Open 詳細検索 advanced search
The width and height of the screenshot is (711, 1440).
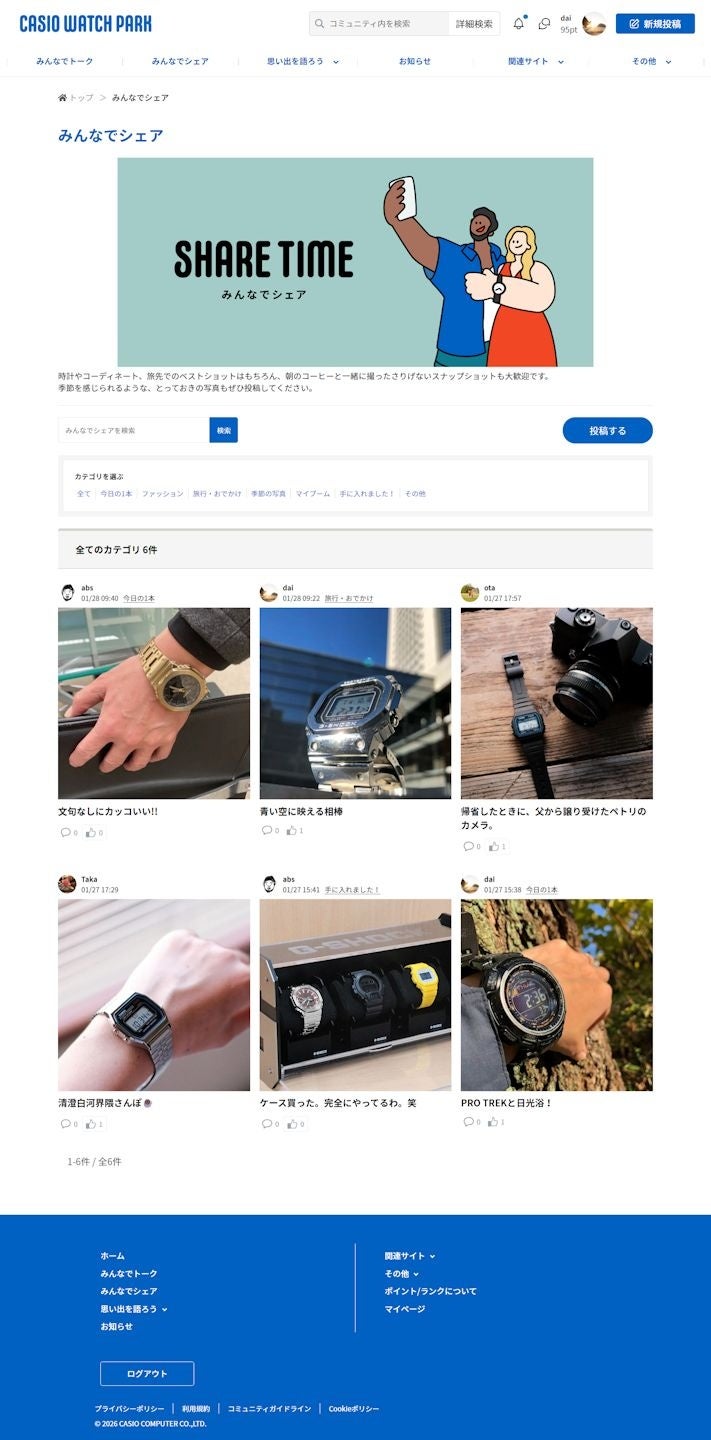tap(474, 24)
